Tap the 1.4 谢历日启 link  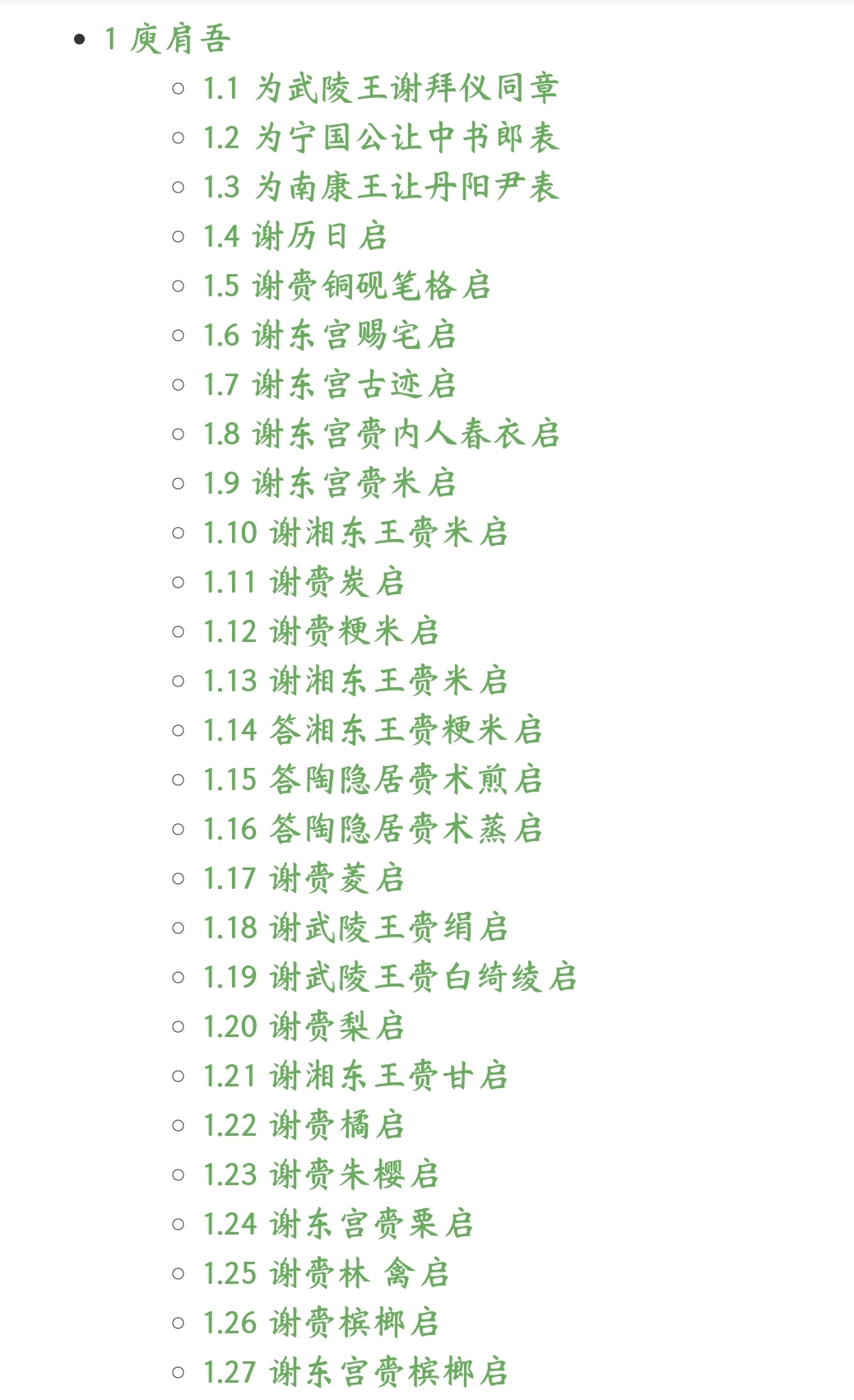pos(295,236)
